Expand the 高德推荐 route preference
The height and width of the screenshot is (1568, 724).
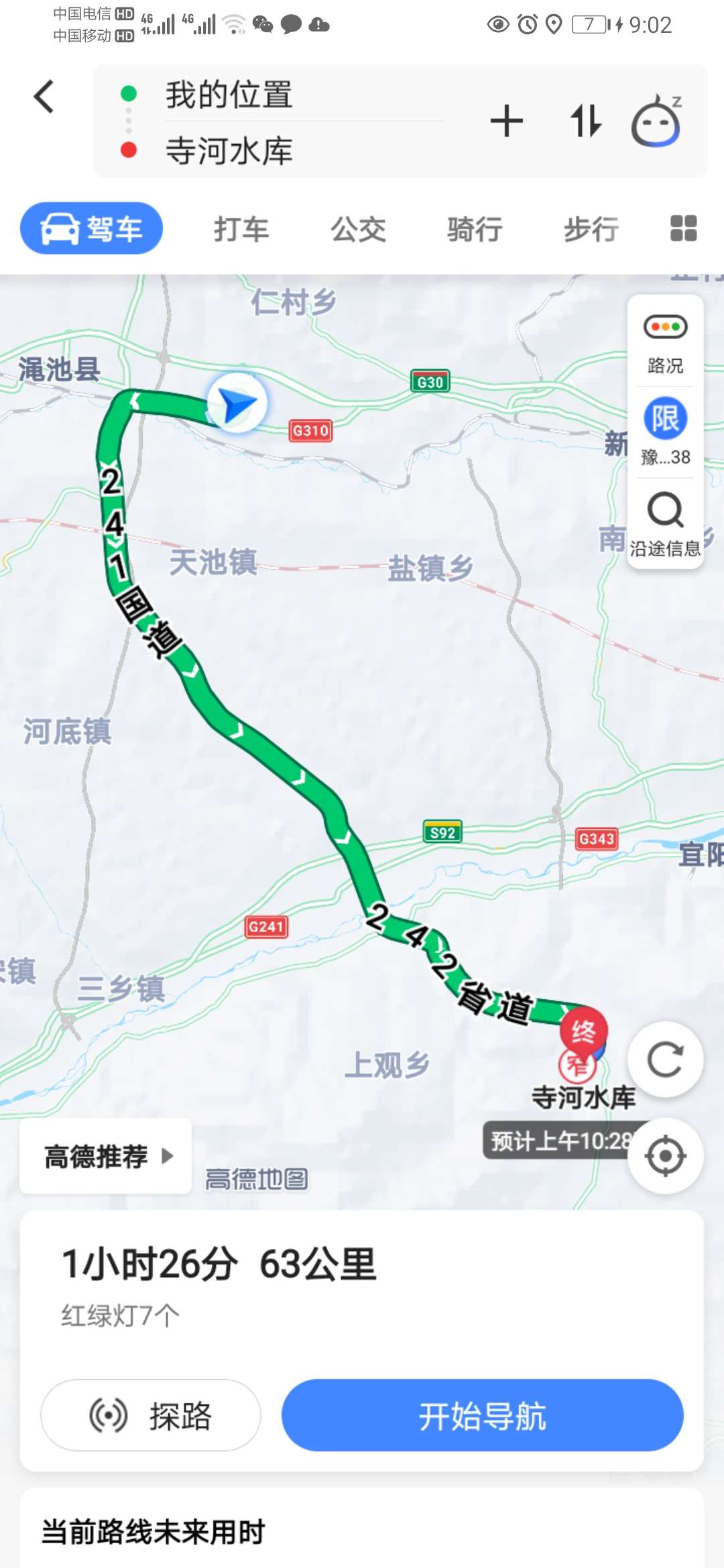[106, 1156]
